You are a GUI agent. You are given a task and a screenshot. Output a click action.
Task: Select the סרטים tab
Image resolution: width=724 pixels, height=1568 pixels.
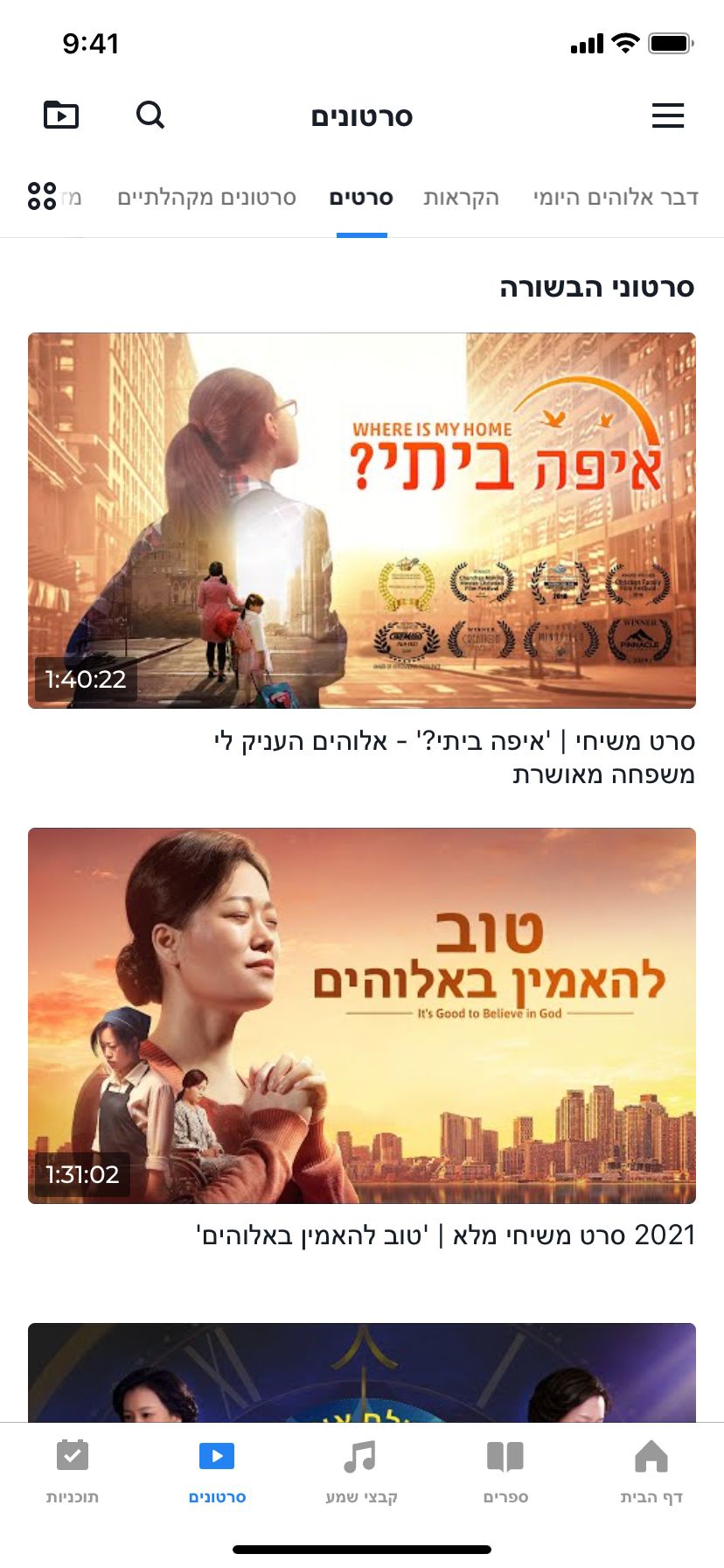pyautogui.click(x=361, y=198)
